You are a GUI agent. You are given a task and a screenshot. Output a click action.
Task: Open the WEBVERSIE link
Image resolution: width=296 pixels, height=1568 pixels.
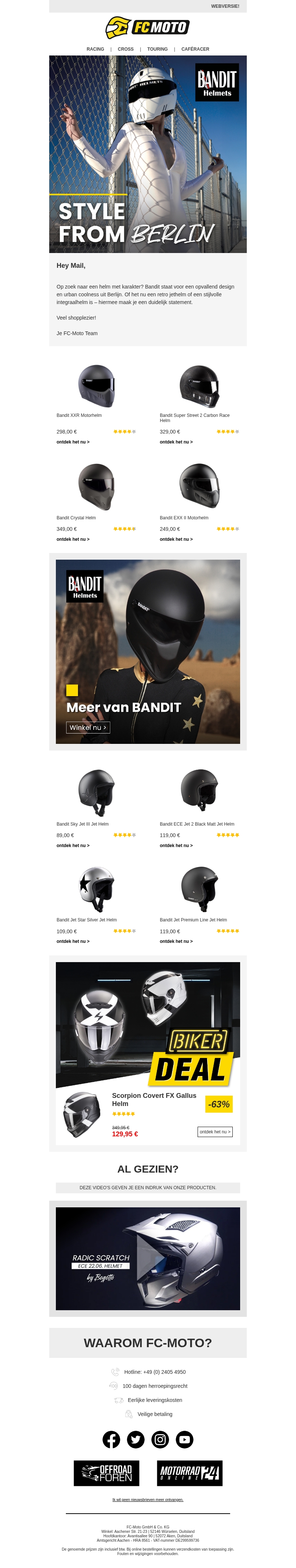coord(225,6)
